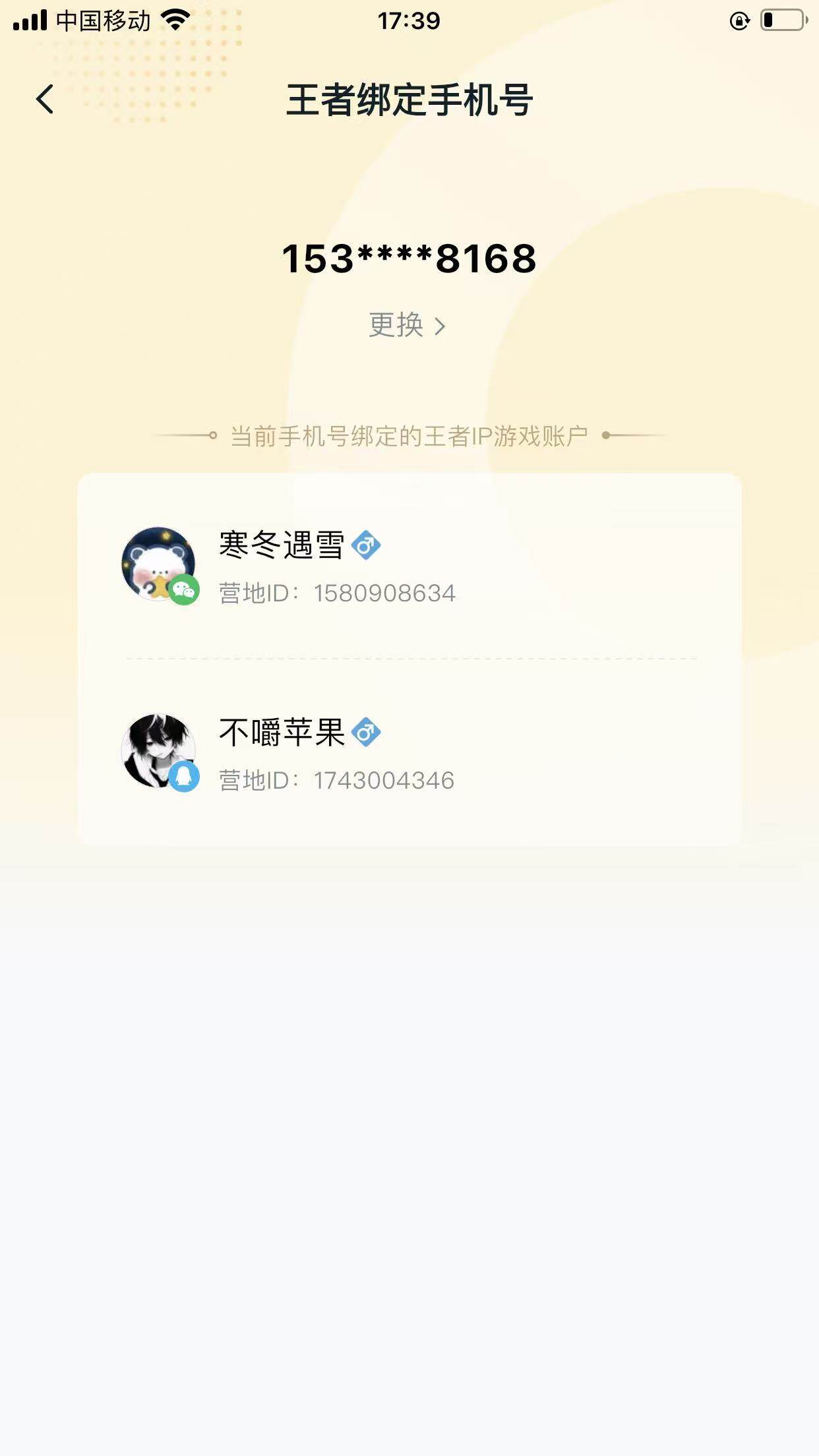The width and height of the screenshot is (819, 1456).
Task: Click the male gender icon next to 寒冬遇雪
Action: pyautogui.click(x=368, y=546)
